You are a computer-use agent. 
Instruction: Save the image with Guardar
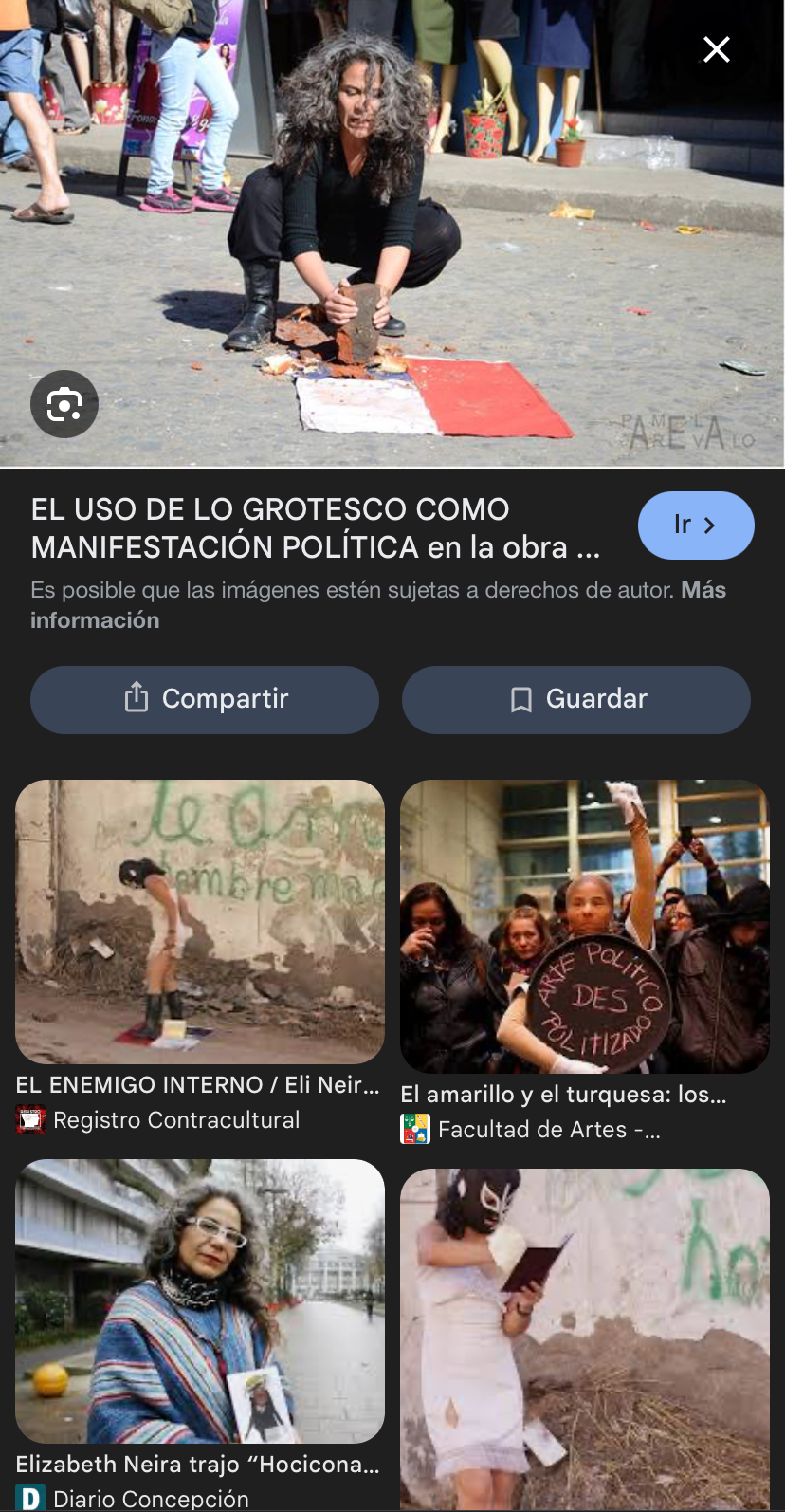tap(576, 699)
